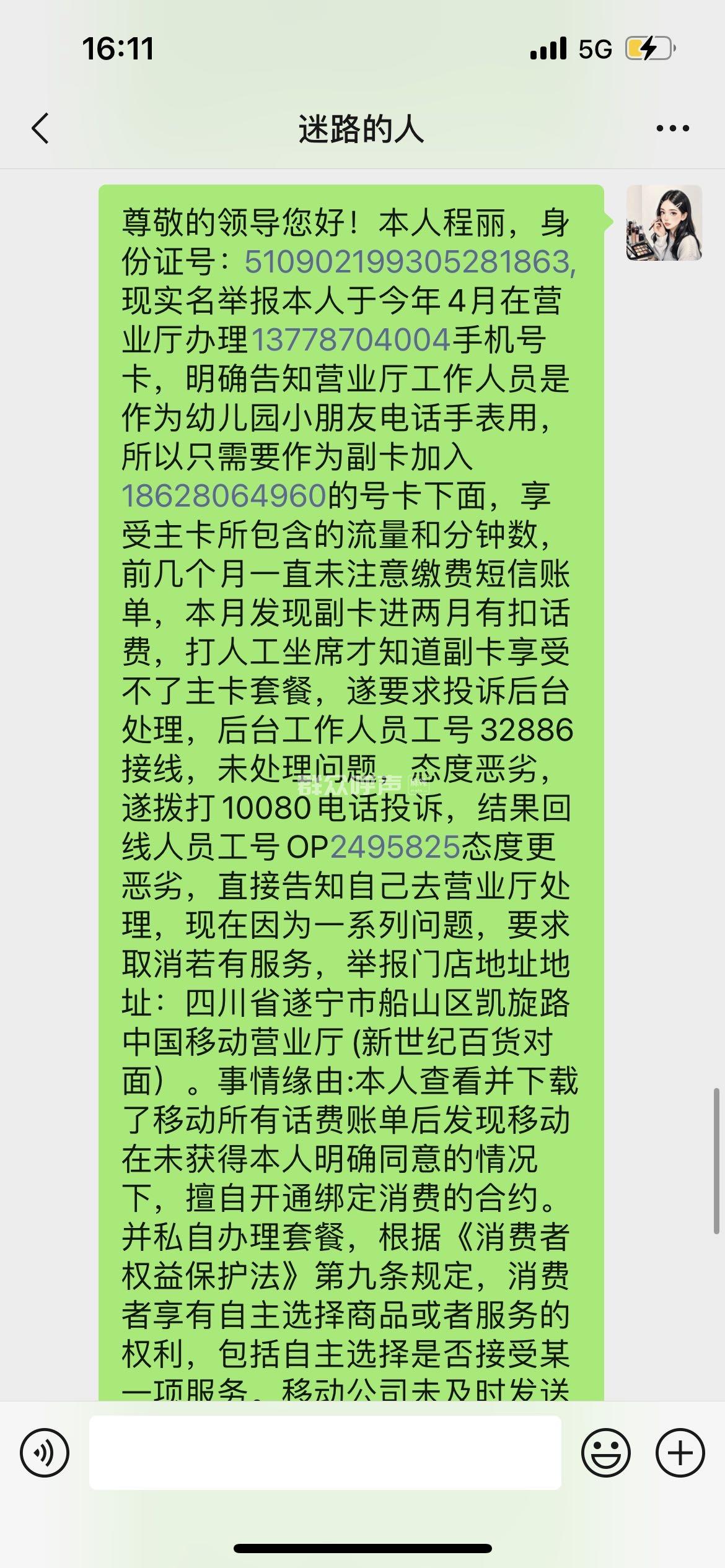This screenshot has height=1568, width=725.
Task: Go back from the 迷路的人 chat
Action: coord(40,129)
